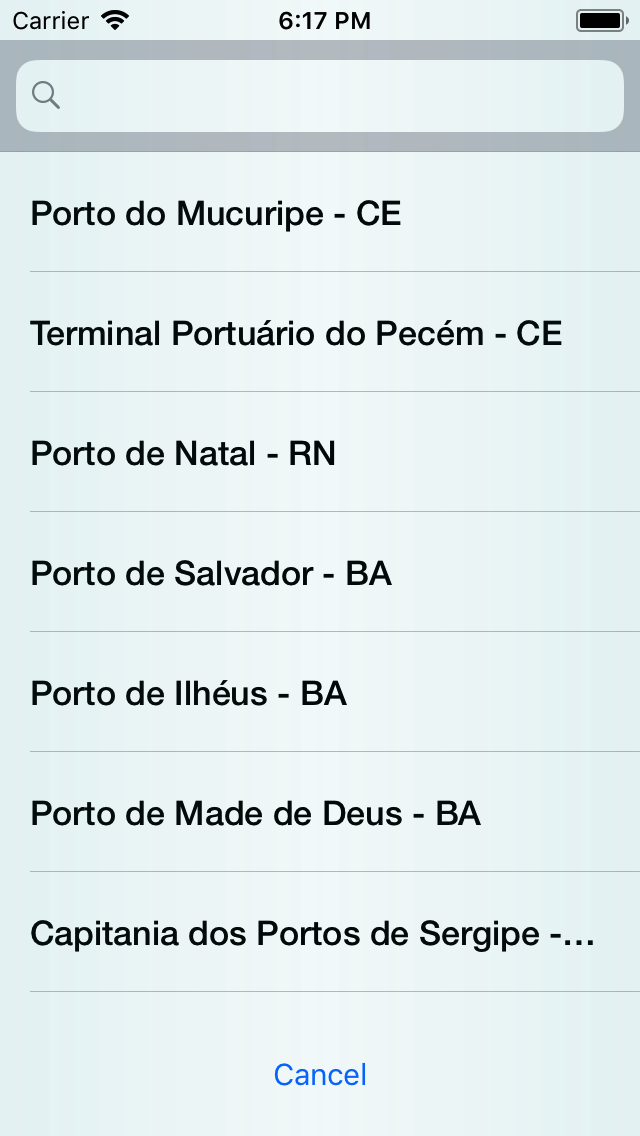
Task: Pick Capitania dos Portos de Sergipe
Action: tap(320, 933)
